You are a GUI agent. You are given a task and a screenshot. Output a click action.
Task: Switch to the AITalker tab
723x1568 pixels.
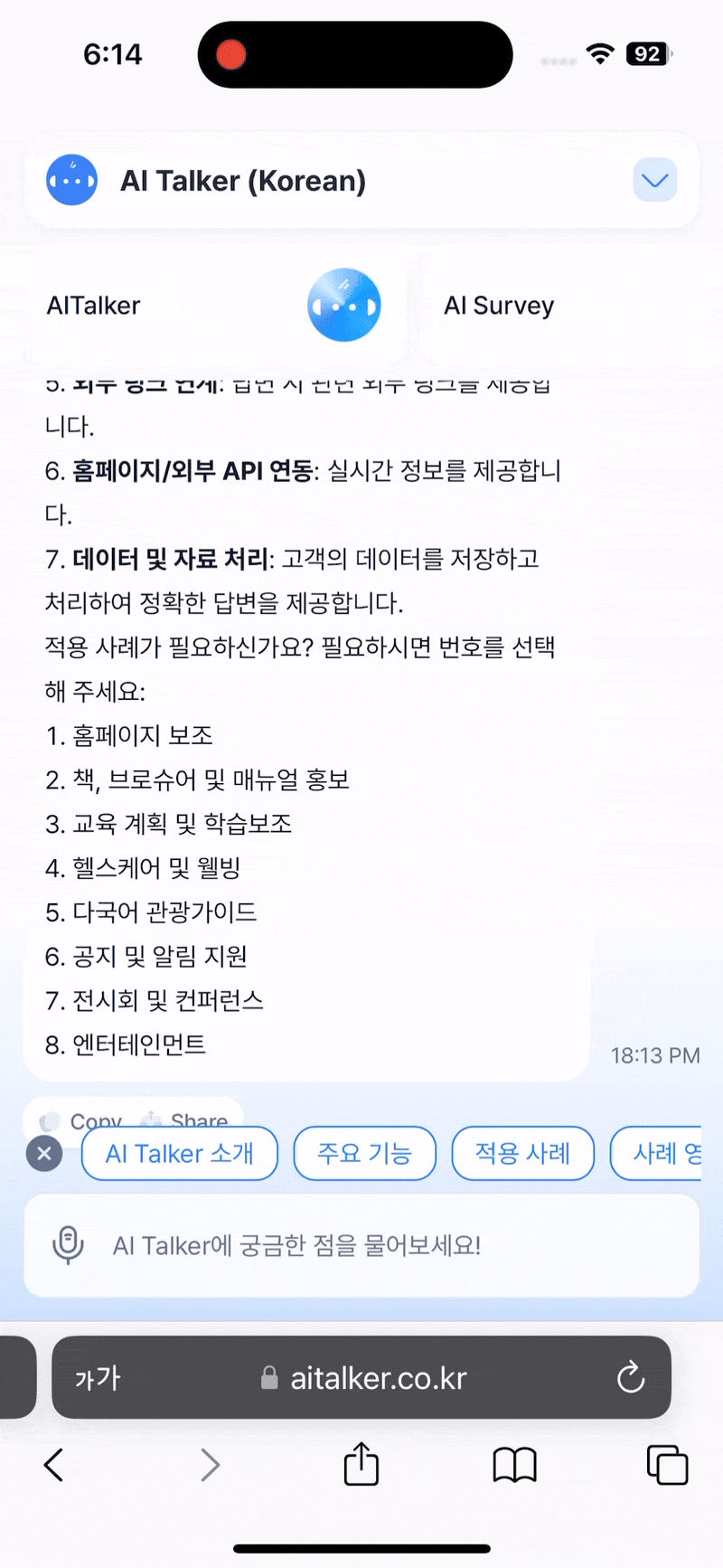(x=94, y=306)
